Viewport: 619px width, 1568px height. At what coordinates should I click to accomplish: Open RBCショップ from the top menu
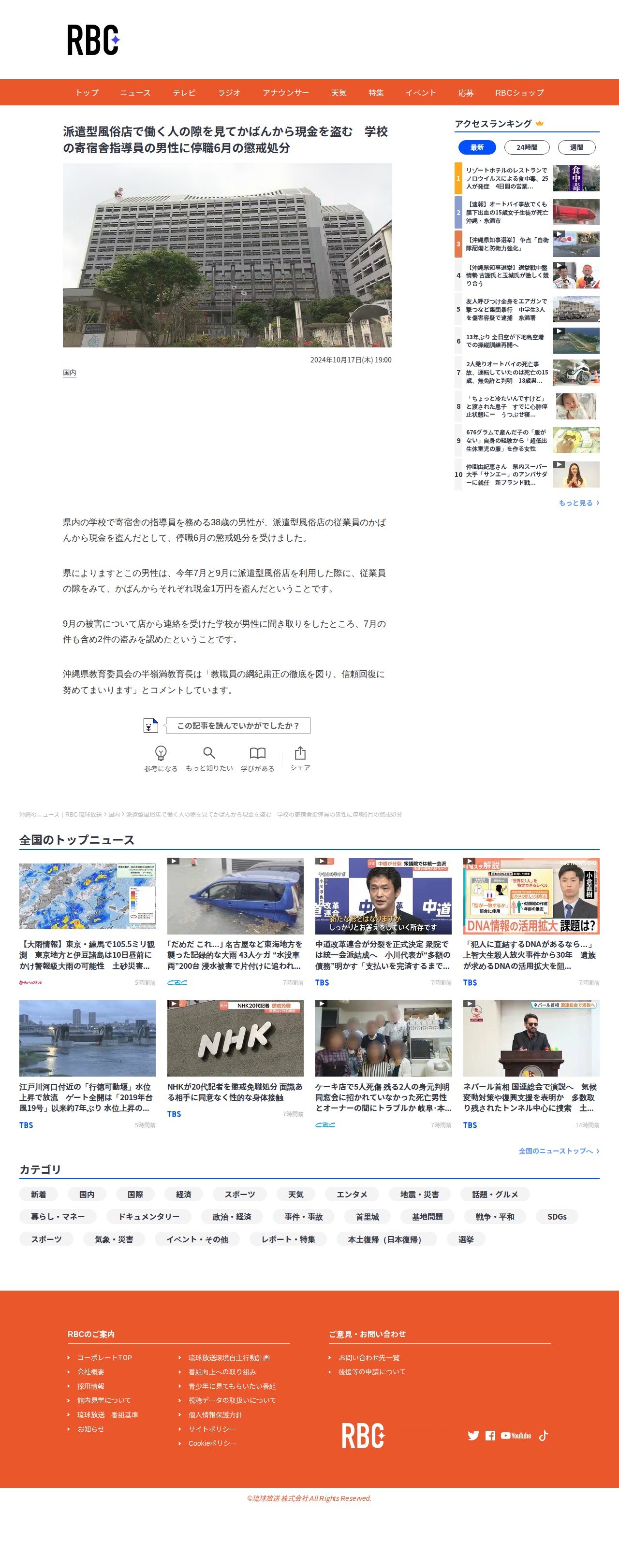click(x=519, y=92)
